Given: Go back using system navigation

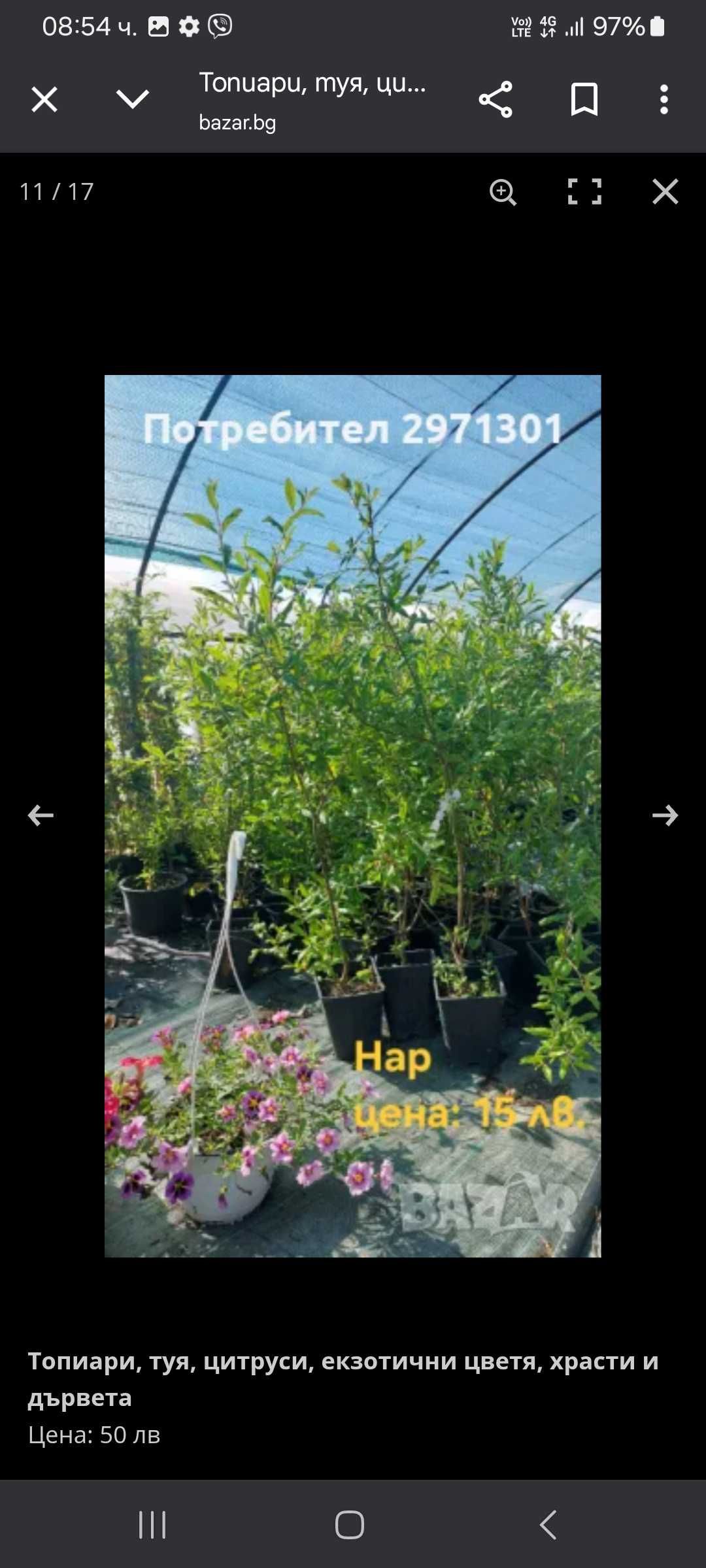Looking at the screenshot, I should [x=548, y=1524].
